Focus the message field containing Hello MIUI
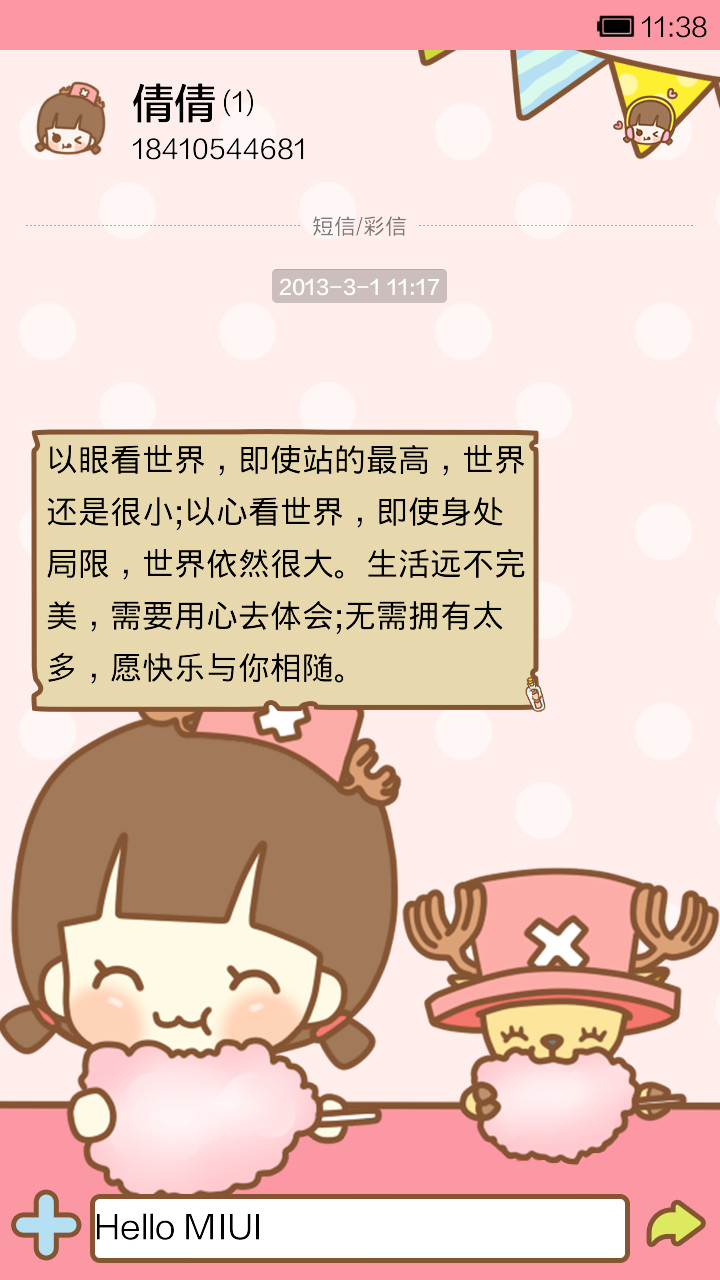 click(x=360, y=1227)
